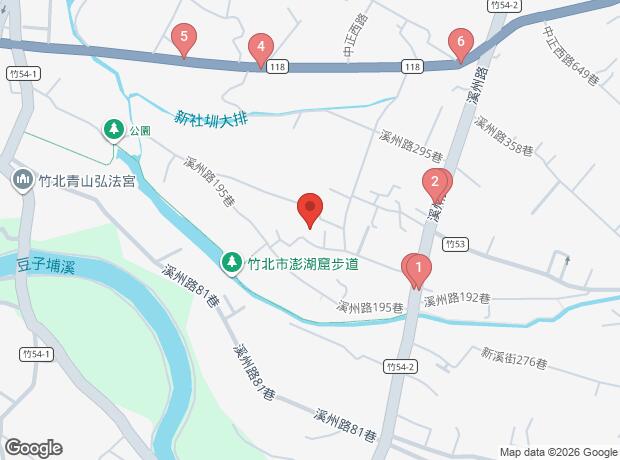Select map marker number 5

[x=182, y=40]
